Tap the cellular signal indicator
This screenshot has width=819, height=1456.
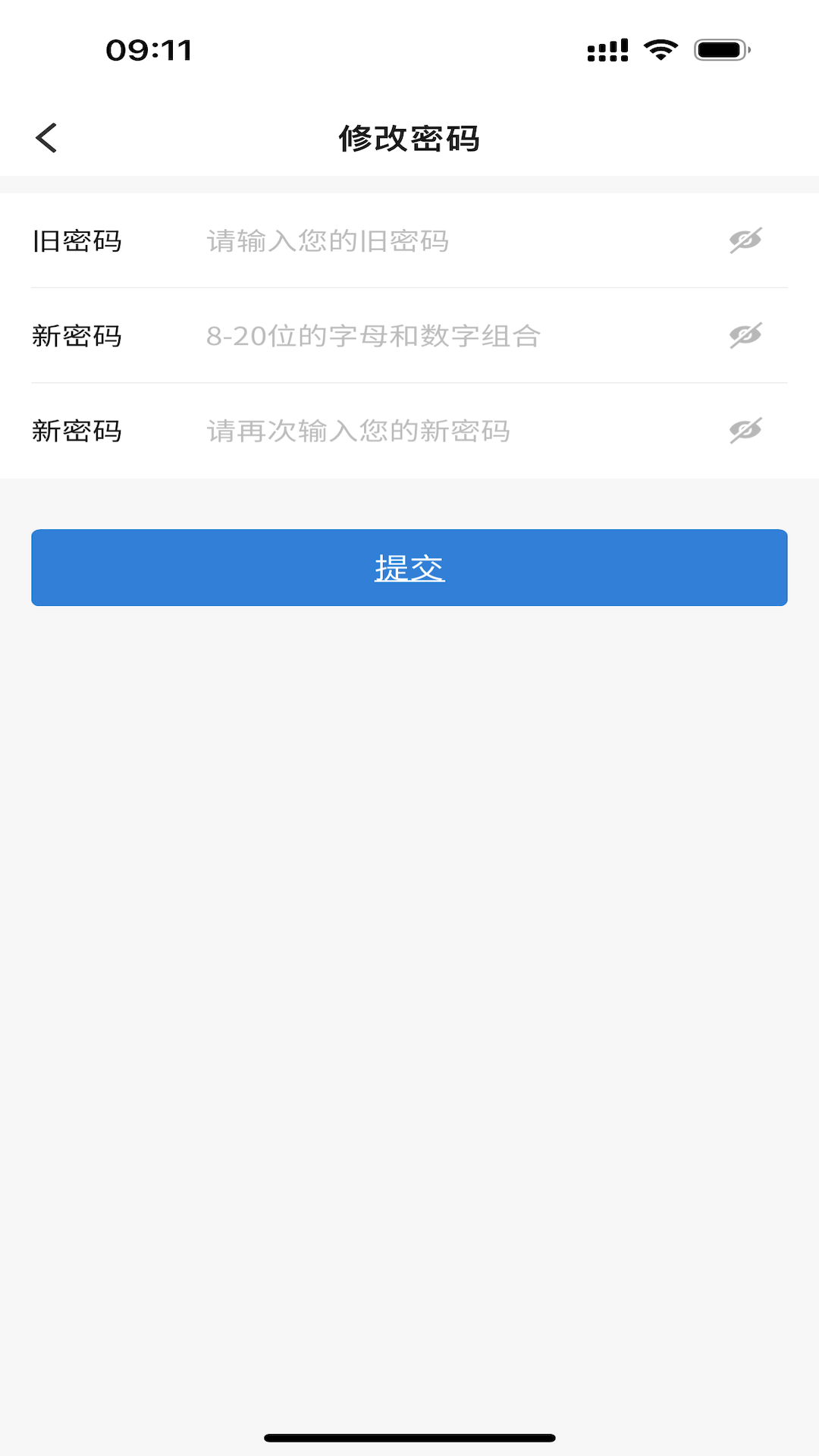click(608, 49)
